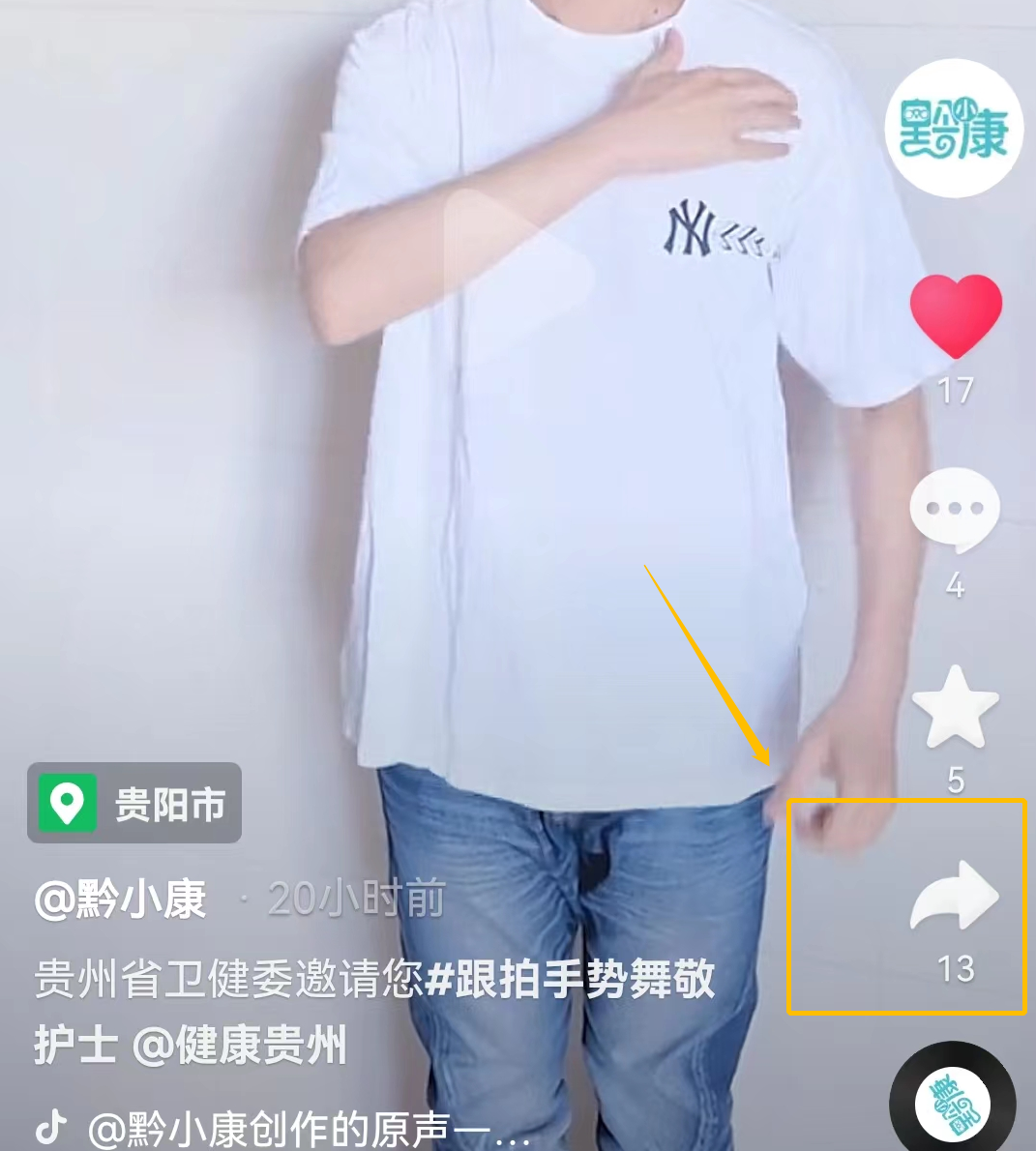Favorite the video with the star icon
The image size is (1036, 1151).
[x=955, y=707]
